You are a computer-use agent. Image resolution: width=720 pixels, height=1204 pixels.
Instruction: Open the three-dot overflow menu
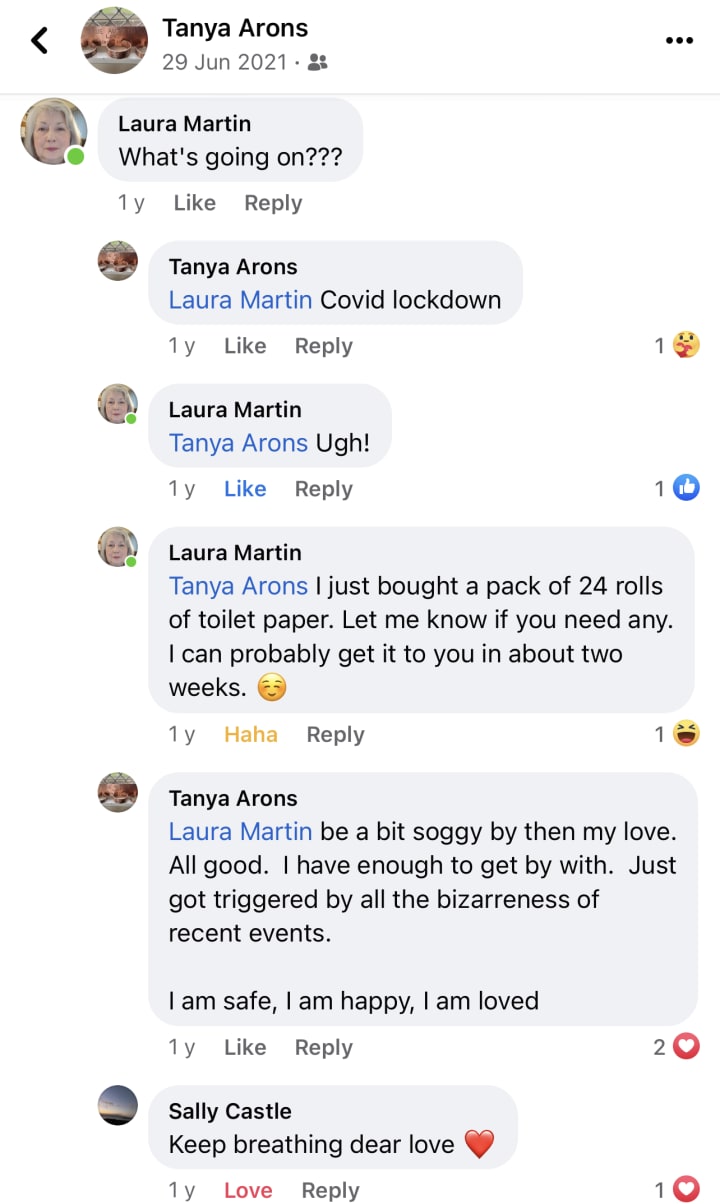tap(679, 41)
